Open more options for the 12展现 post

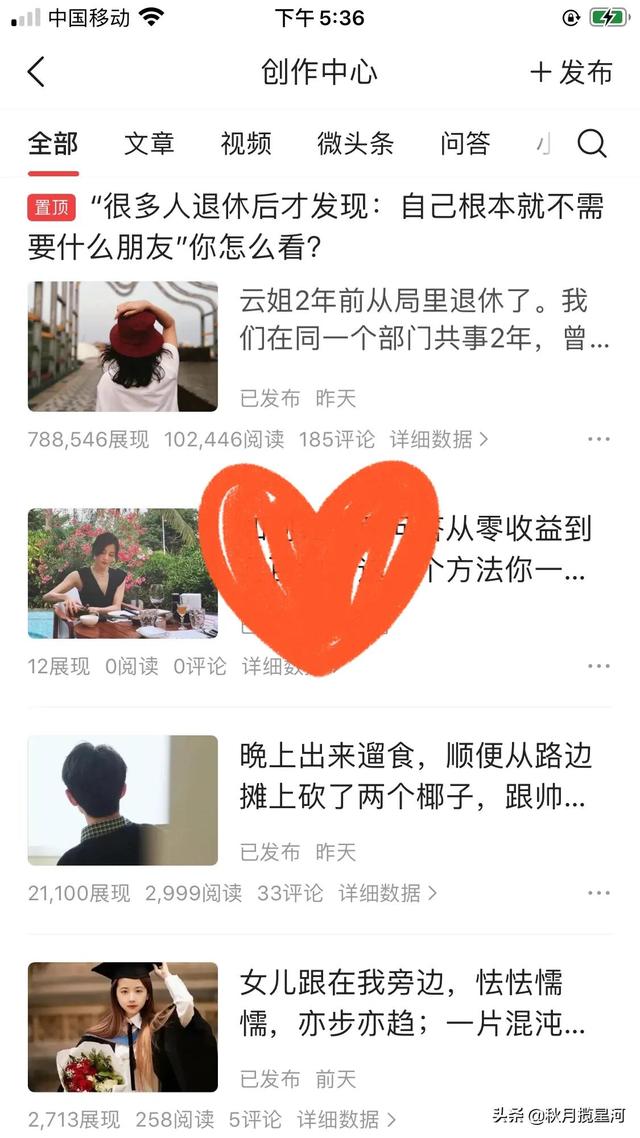point(598,666)
